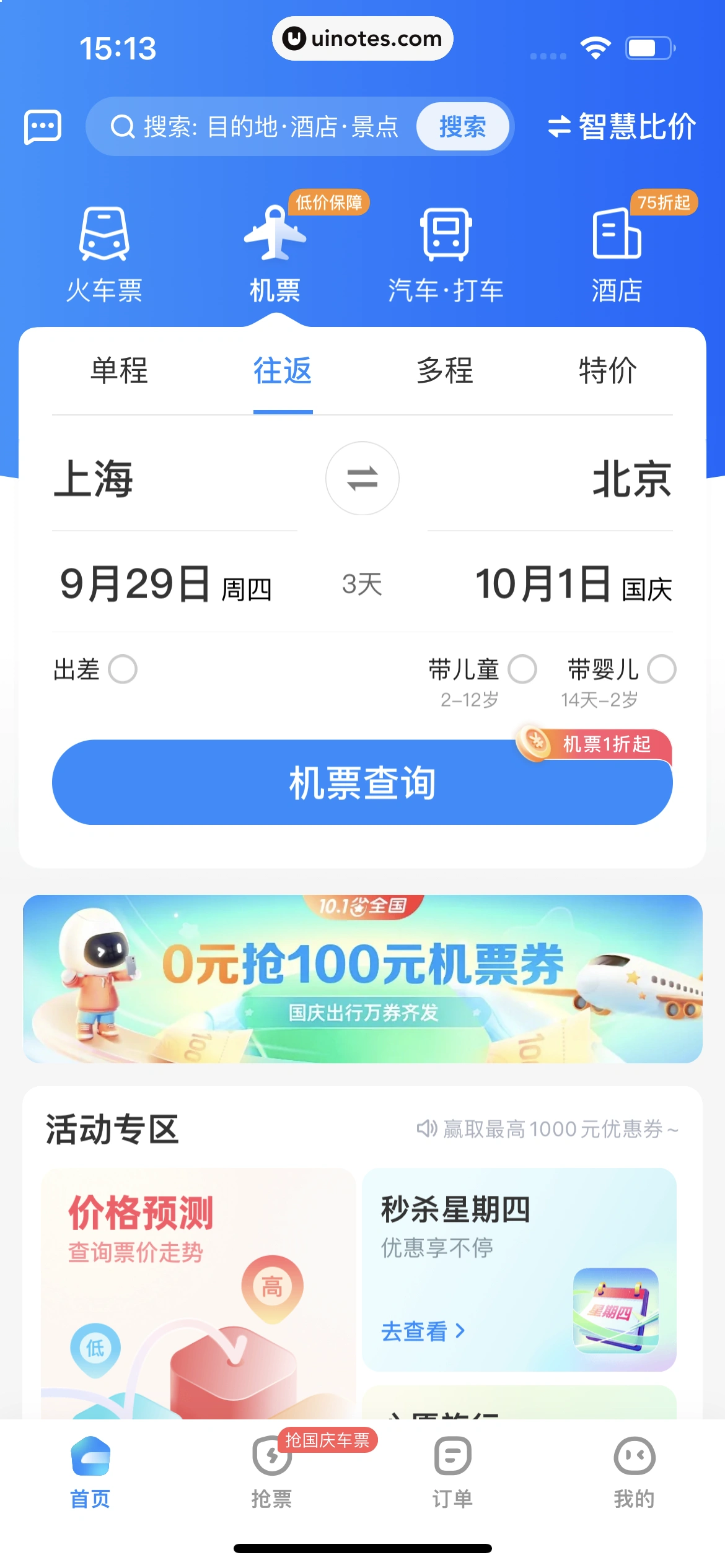This screenshot has width=725, height=1568.
Task: Select the 多程 multi-city tab
Action: 445,371
